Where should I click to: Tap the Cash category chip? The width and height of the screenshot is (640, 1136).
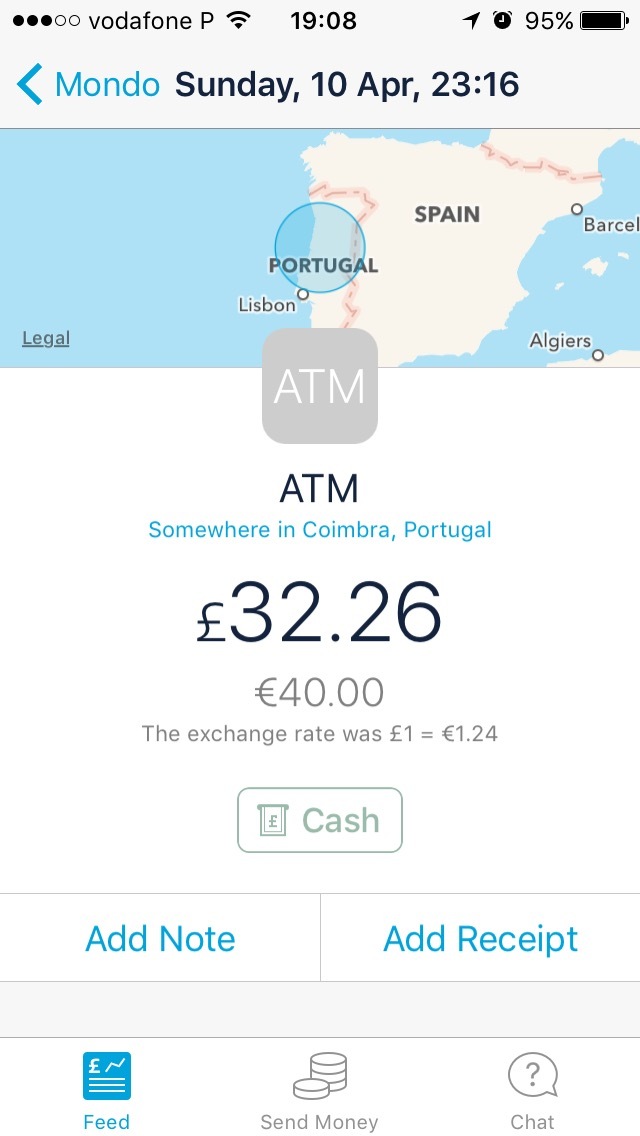320,820
